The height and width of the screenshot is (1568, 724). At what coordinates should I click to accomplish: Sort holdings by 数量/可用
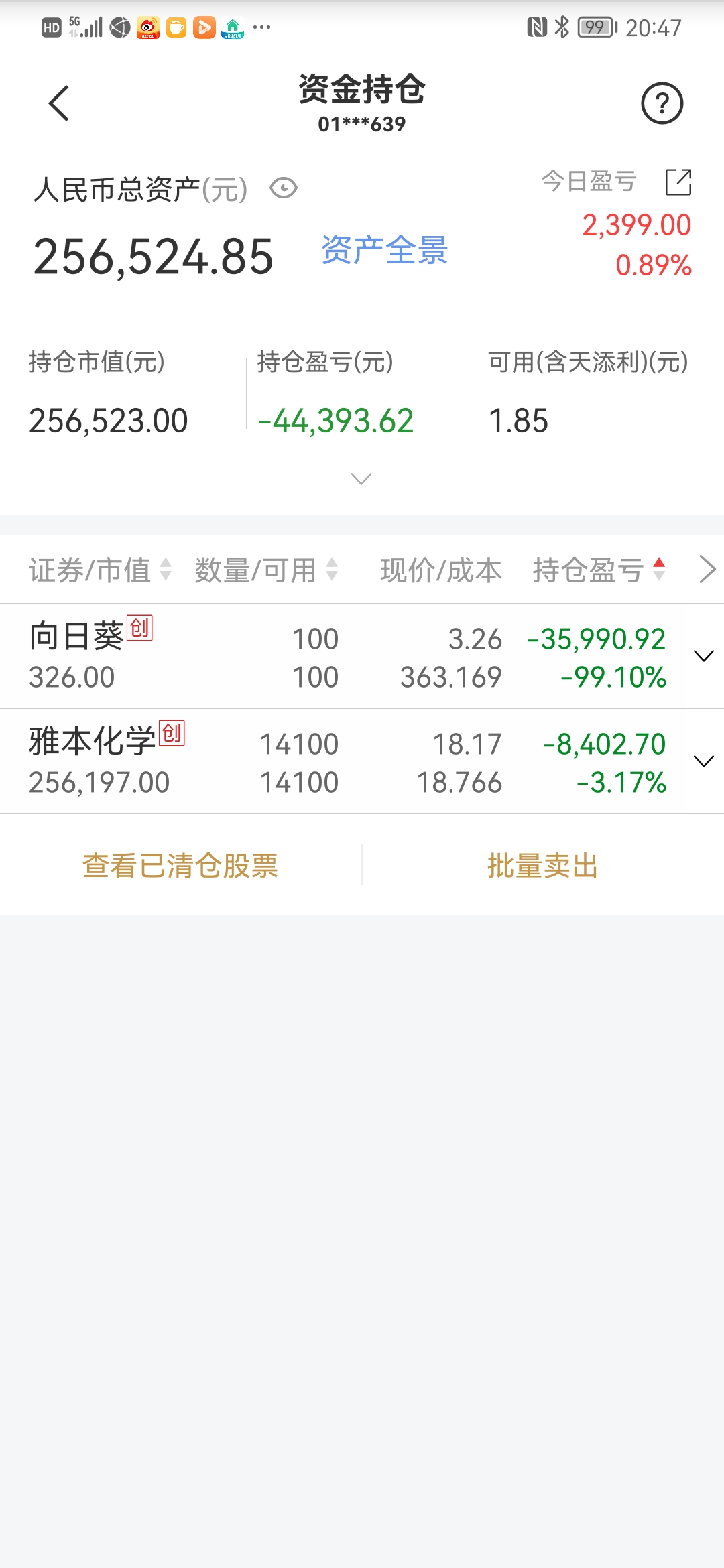tap(265, 570)
